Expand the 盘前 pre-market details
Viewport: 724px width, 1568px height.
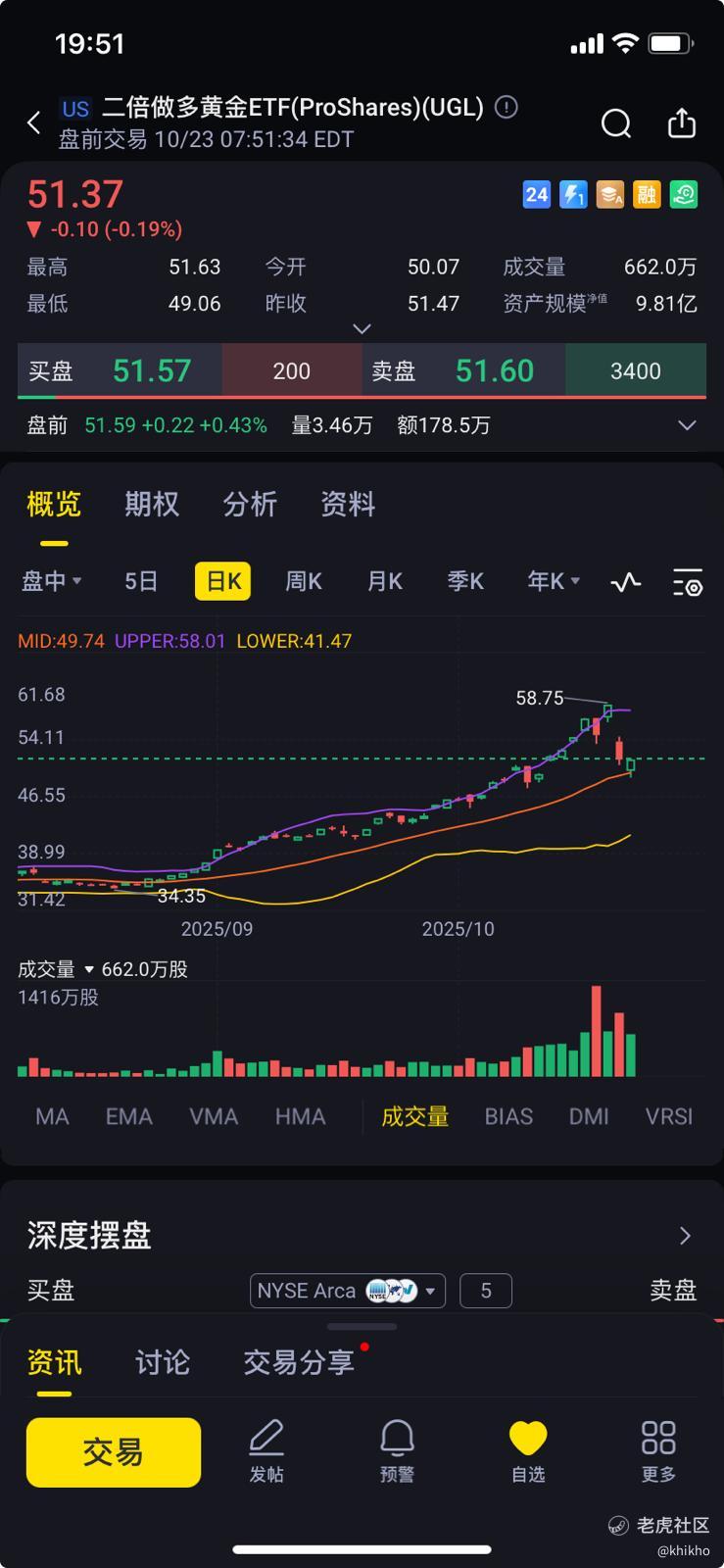coord(687,425)
